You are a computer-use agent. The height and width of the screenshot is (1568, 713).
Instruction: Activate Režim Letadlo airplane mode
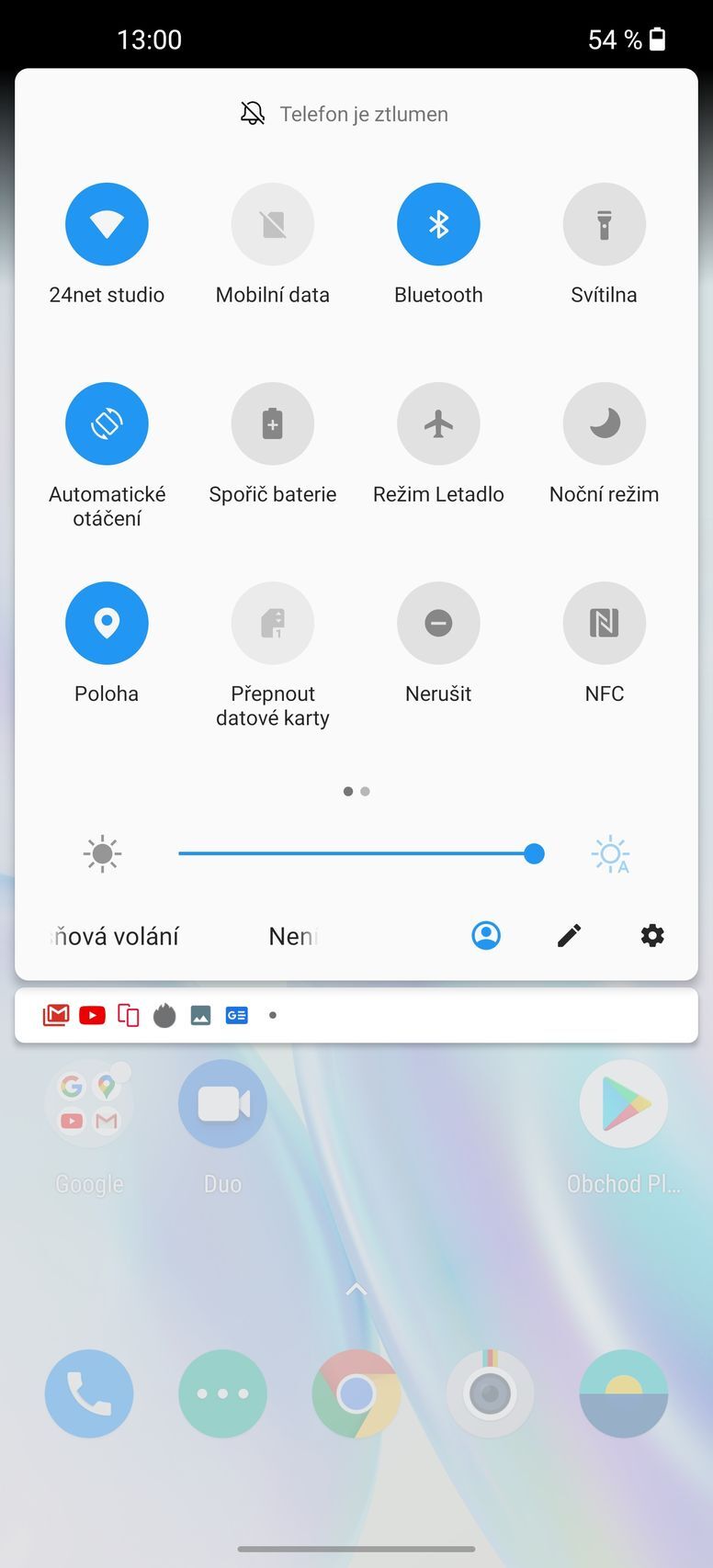coord(438,423)
